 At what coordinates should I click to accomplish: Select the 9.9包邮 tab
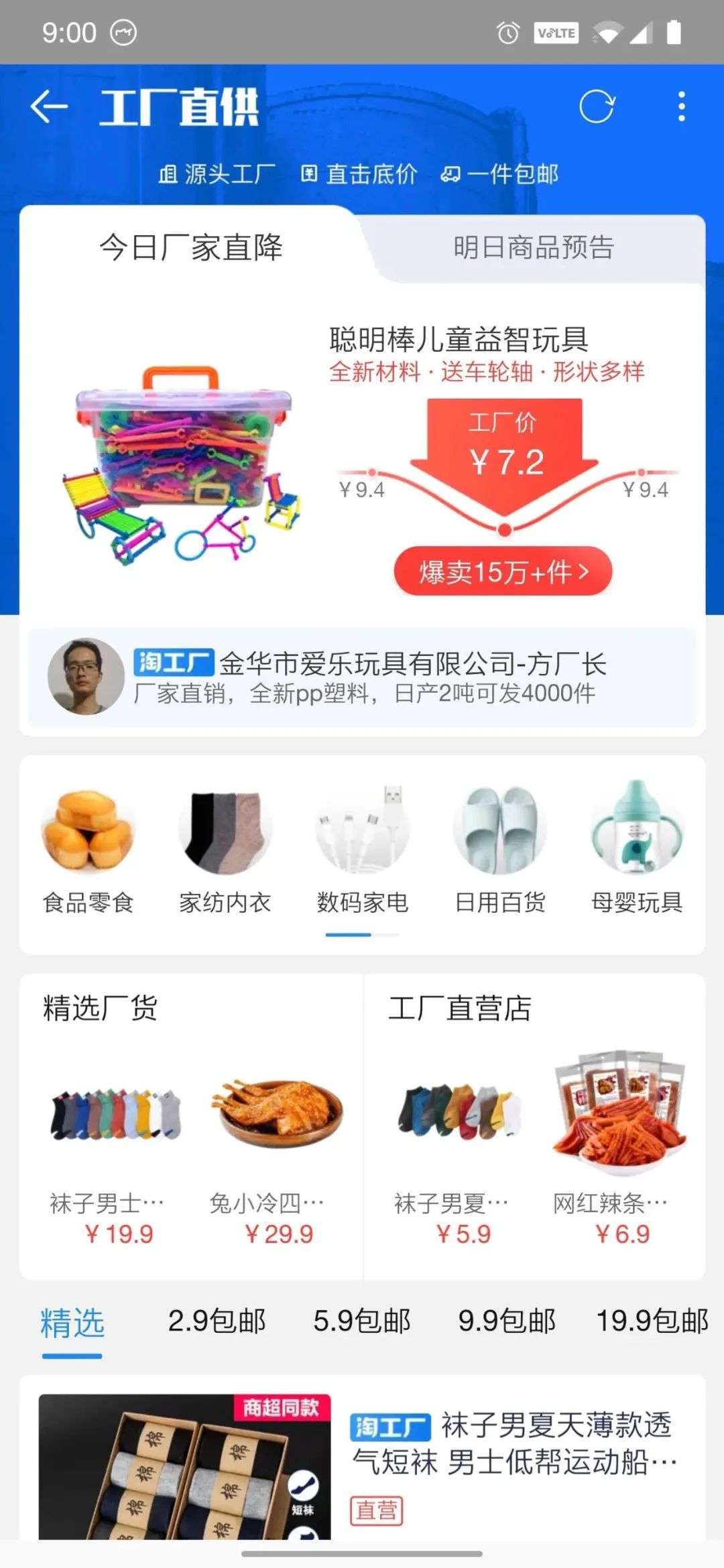click(x=507, y=1321)
